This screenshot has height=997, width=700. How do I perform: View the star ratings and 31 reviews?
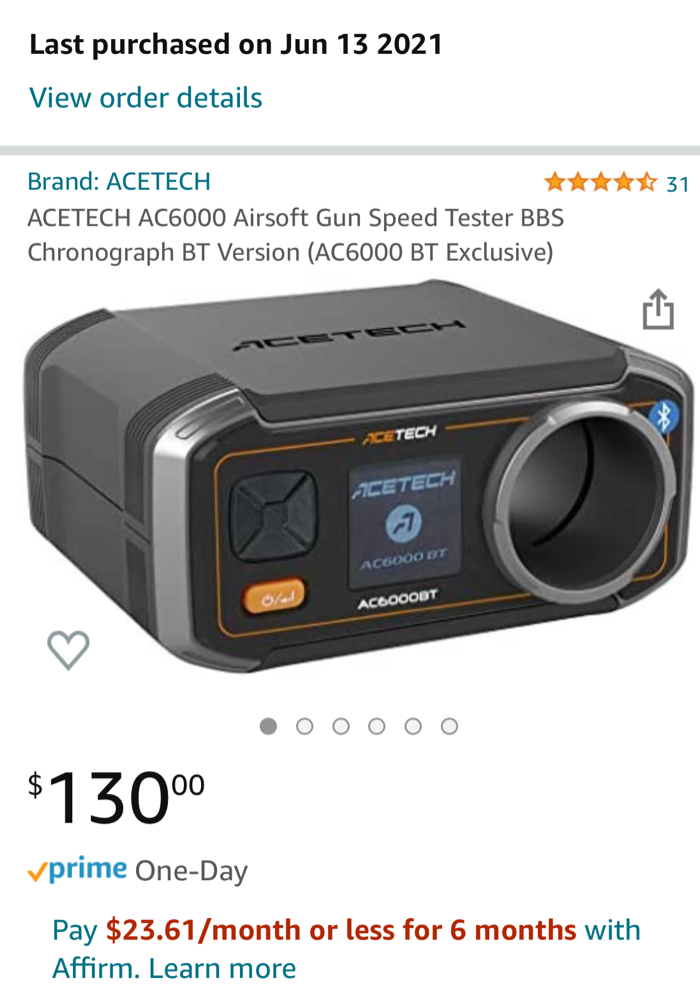[615, 182]
